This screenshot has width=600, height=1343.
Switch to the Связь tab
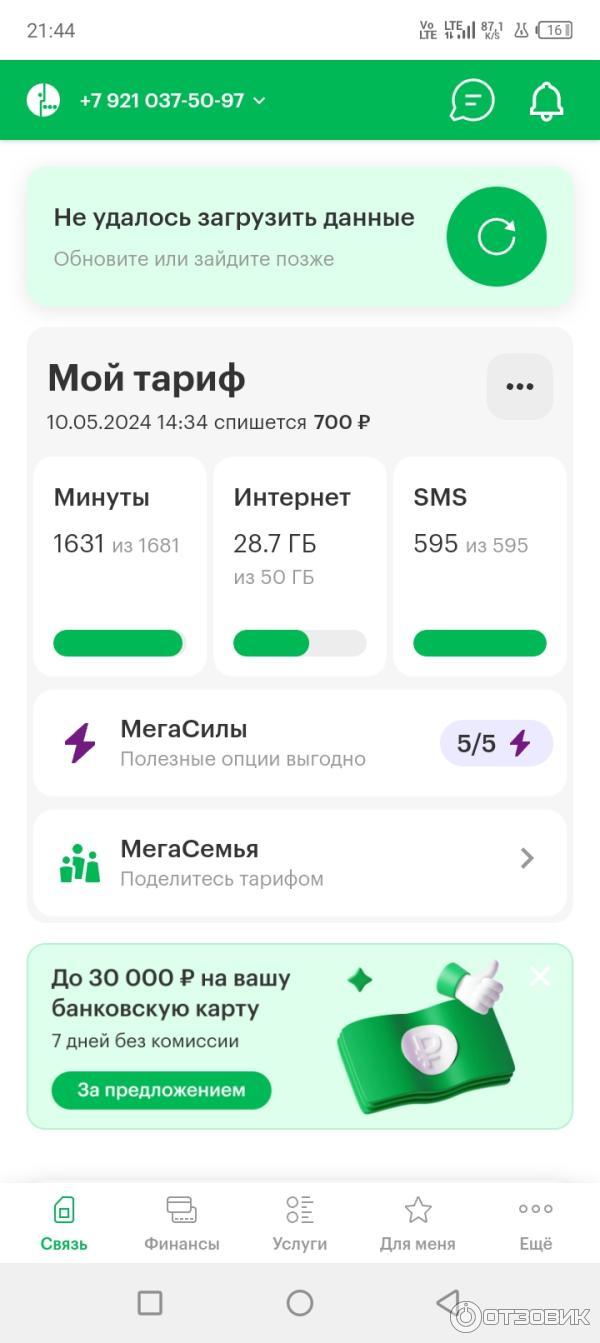pyautogui.click(x=64, y=1223)
